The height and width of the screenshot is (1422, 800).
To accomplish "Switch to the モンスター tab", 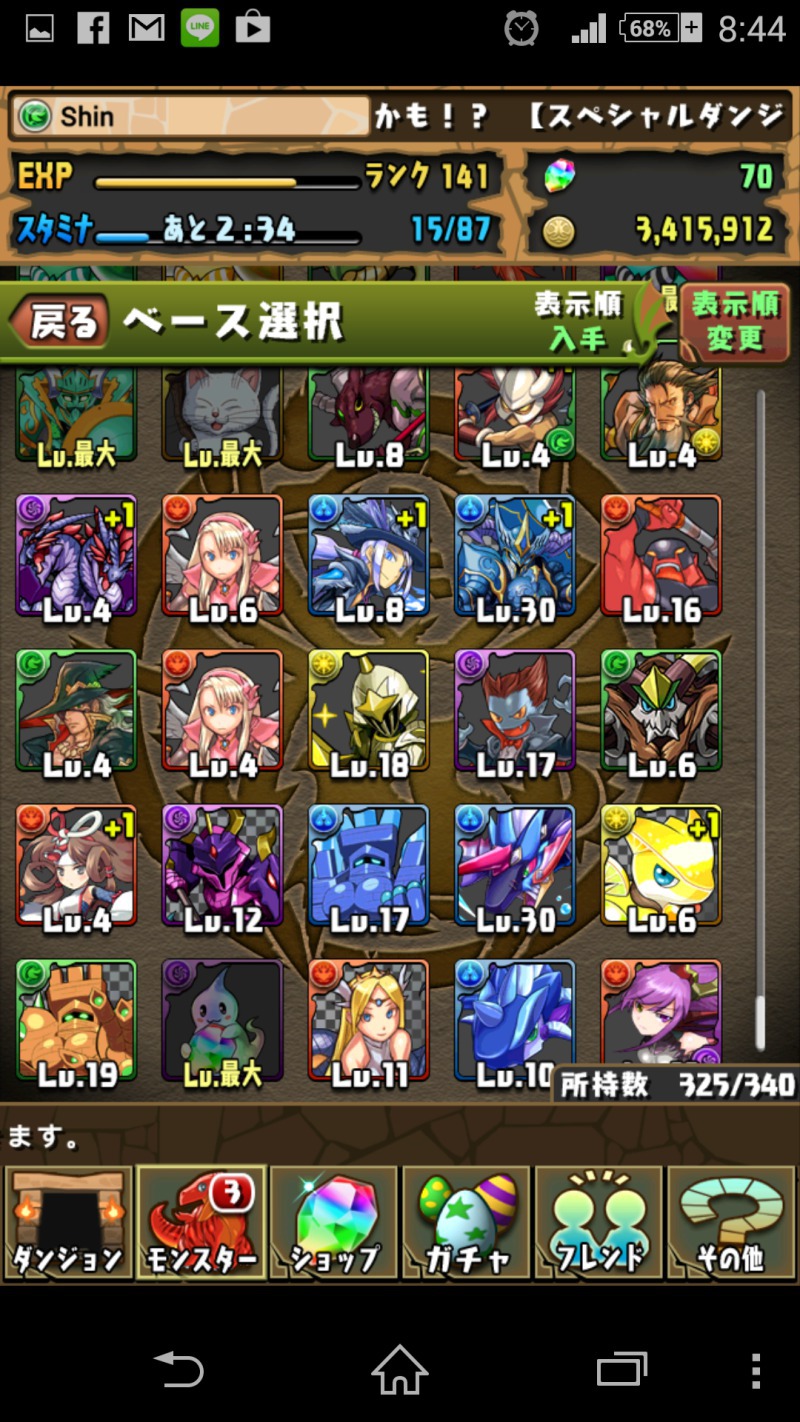I will [x=201, y=1222].
